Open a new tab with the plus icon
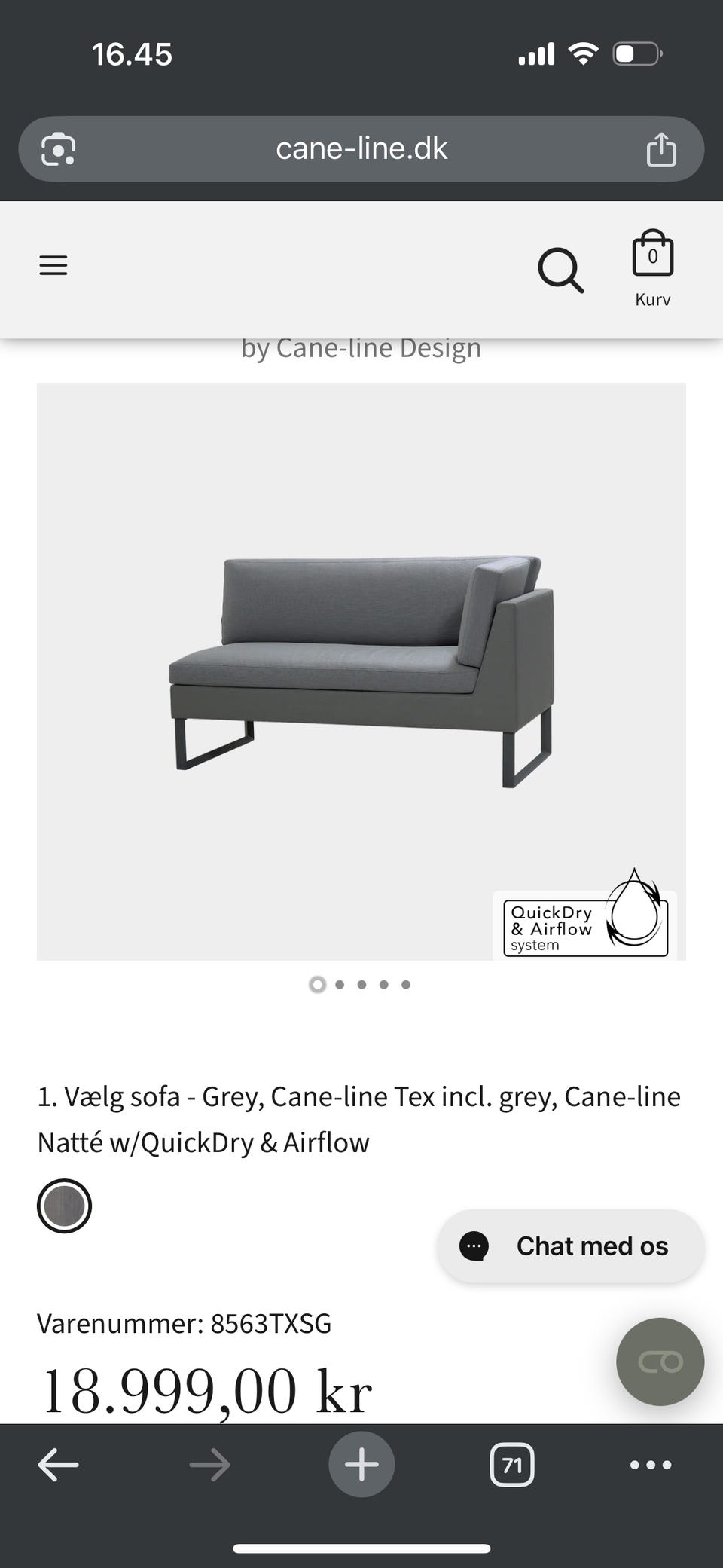Screen dimensions: 723x1568 (361, 1464)
